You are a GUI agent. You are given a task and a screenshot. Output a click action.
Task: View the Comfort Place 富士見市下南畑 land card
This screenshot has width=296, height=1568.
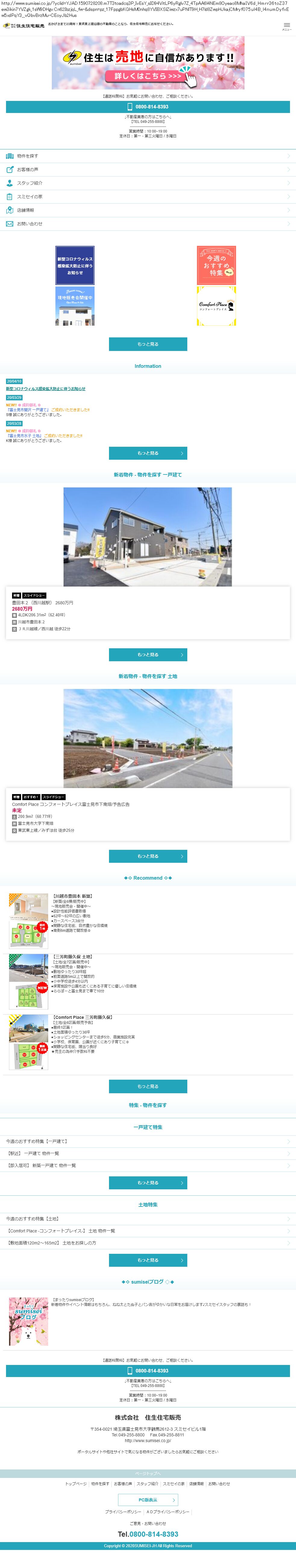[x=148, y=813]
